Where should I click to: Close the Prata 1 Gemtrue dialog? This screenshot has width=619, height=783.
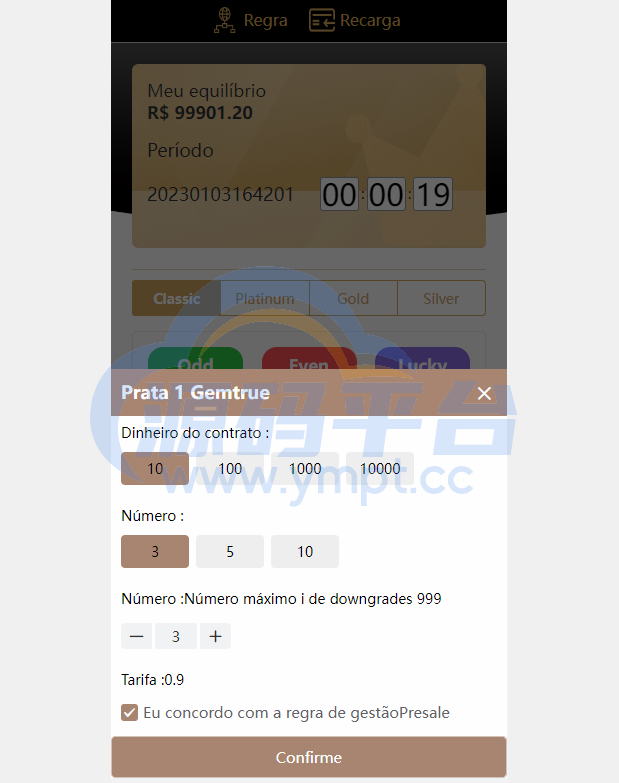tap(485, 393)
